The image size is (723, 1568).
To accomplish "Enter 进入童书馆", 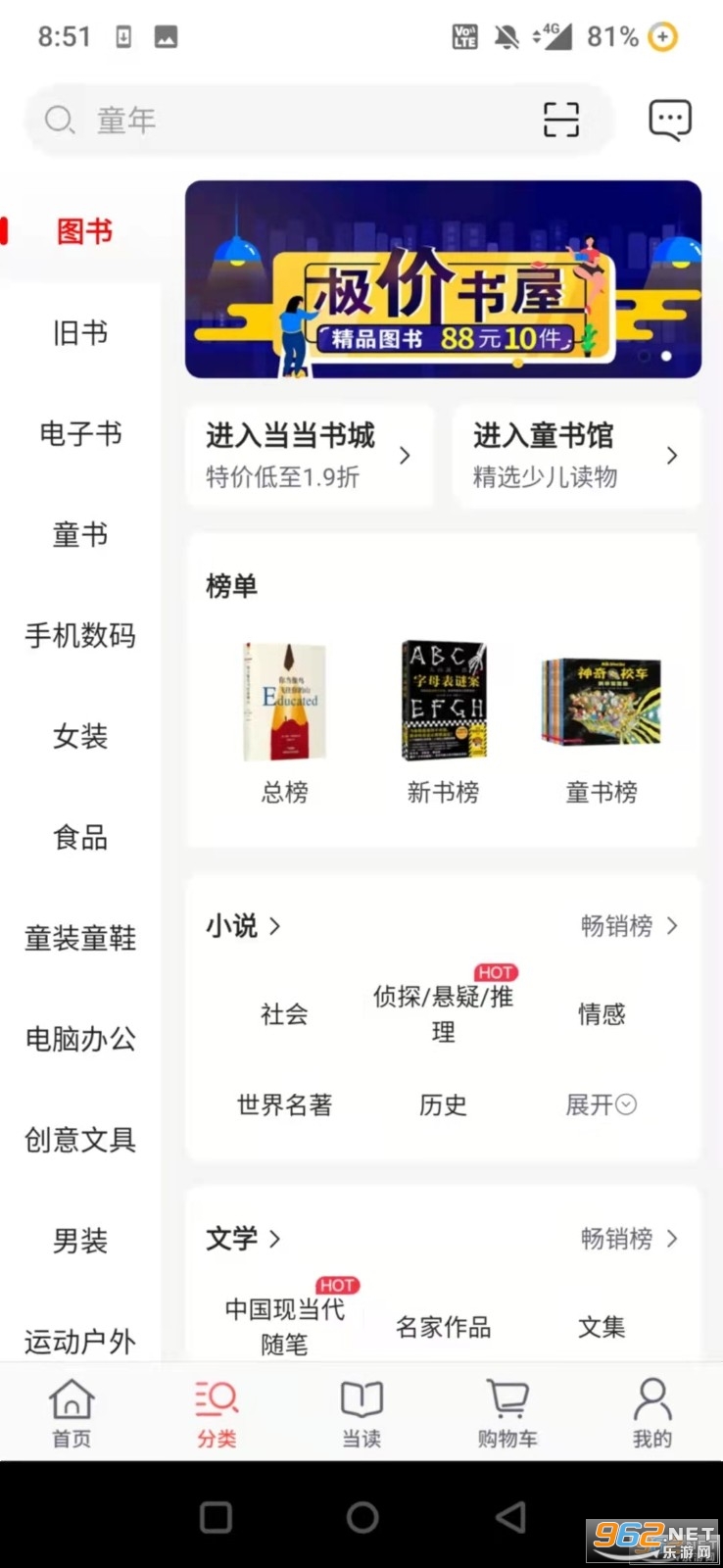I will (577, 455).
